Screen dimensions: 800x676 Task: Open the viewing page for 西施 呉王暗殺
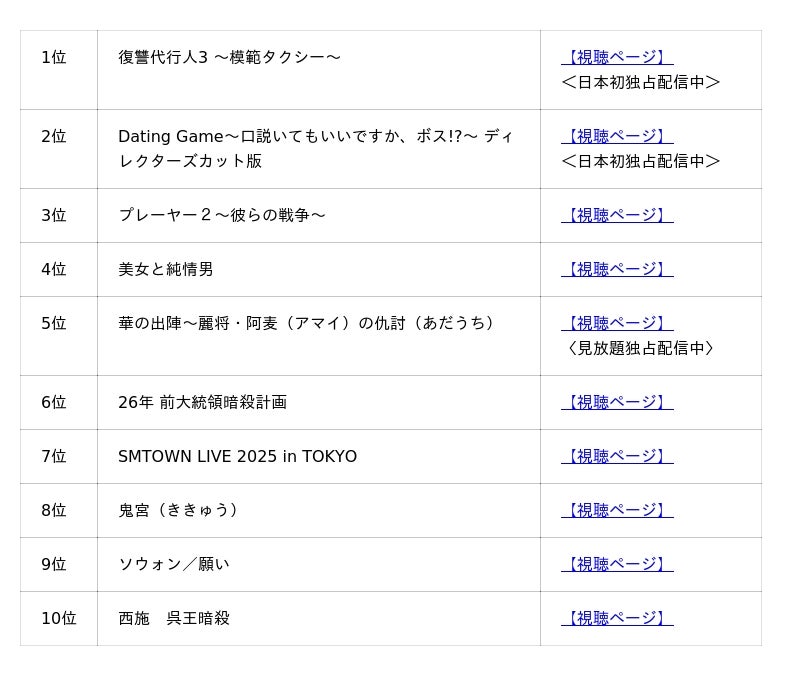[x=616, y=618]
